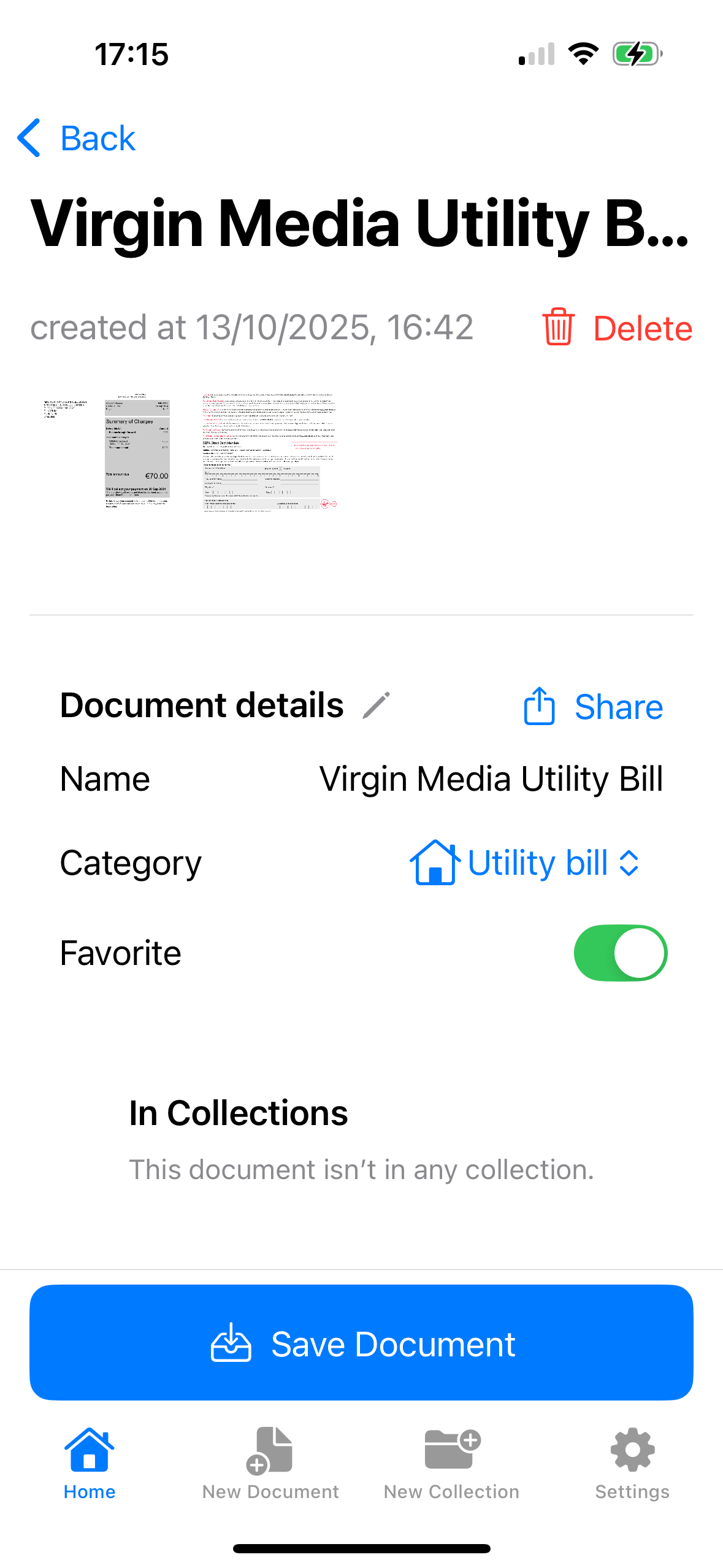Open the New Document tab
Screen dimensions: 723x1568
point(270,1462)
